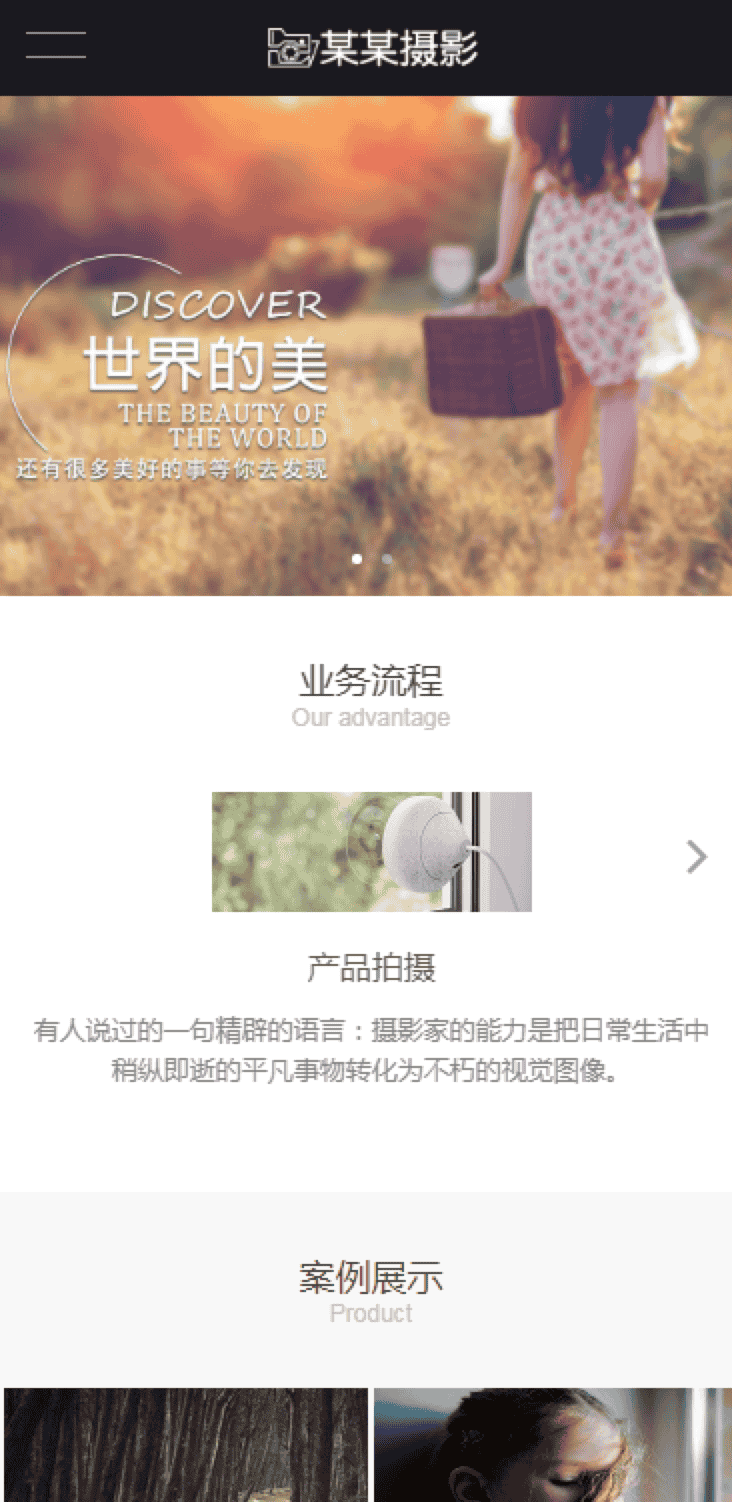The width and height of the screenshot is (732, 1502).
Task: Open the forest case photo
Action: coord(186,1444)
